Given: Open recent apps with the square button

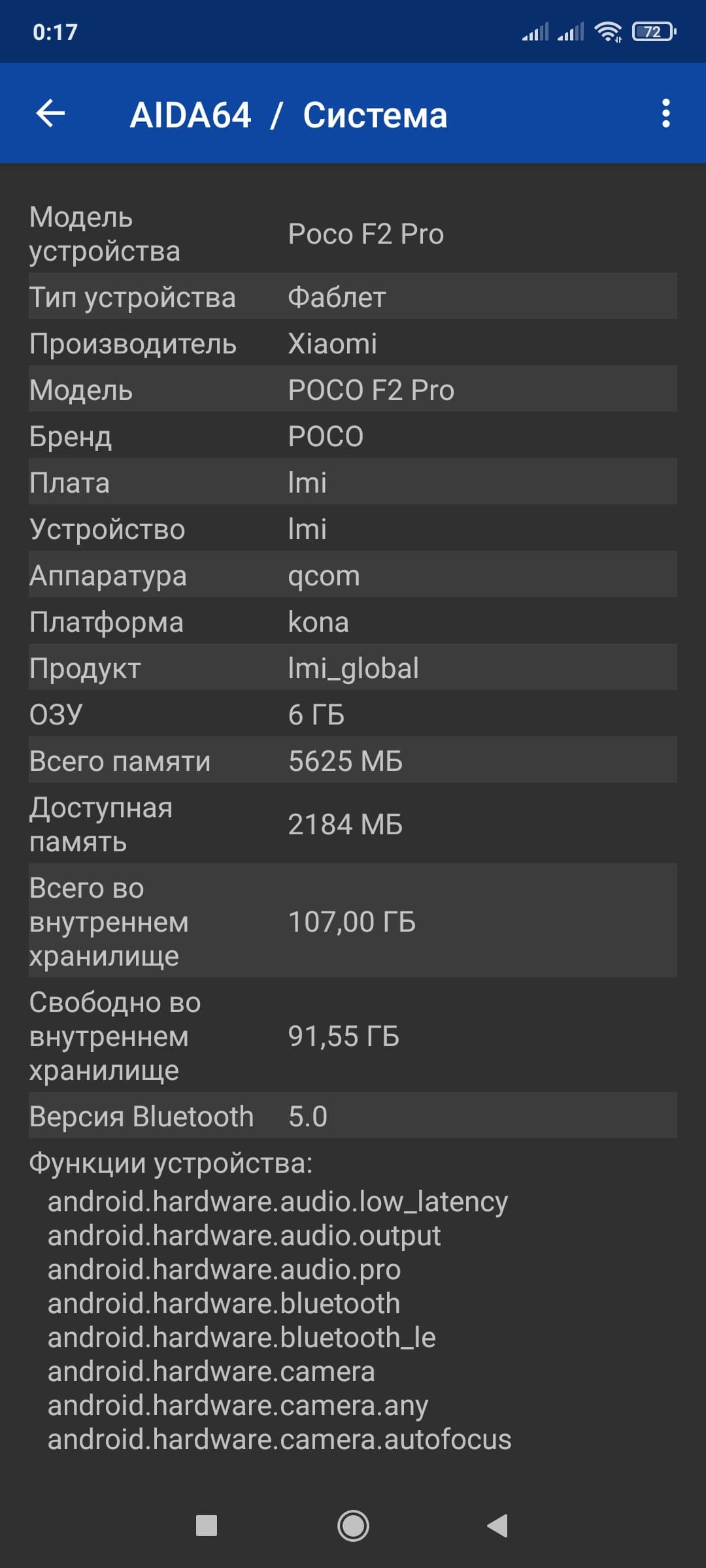Looking at the screenshot, I should click(207, 1526).
